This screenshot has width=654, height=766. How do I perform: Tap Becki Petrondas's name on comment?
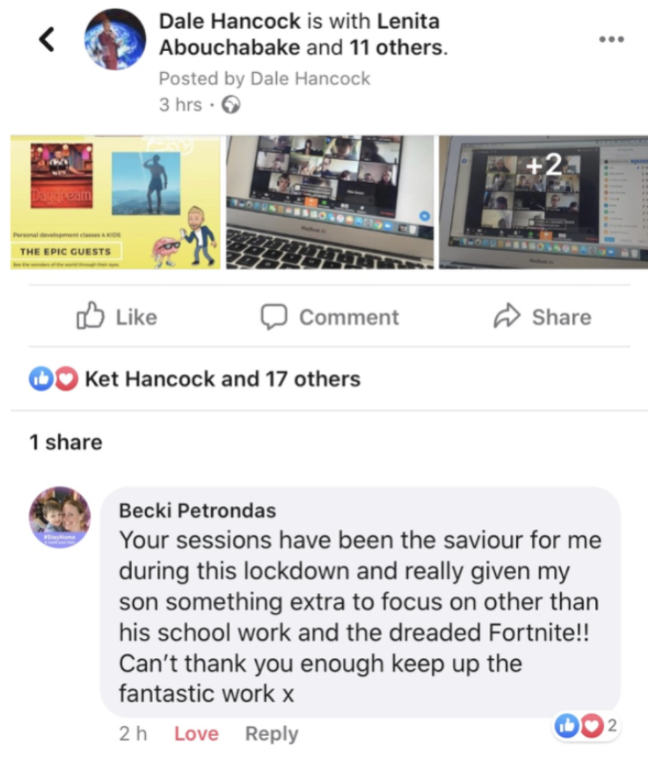(x=200, y=509)
